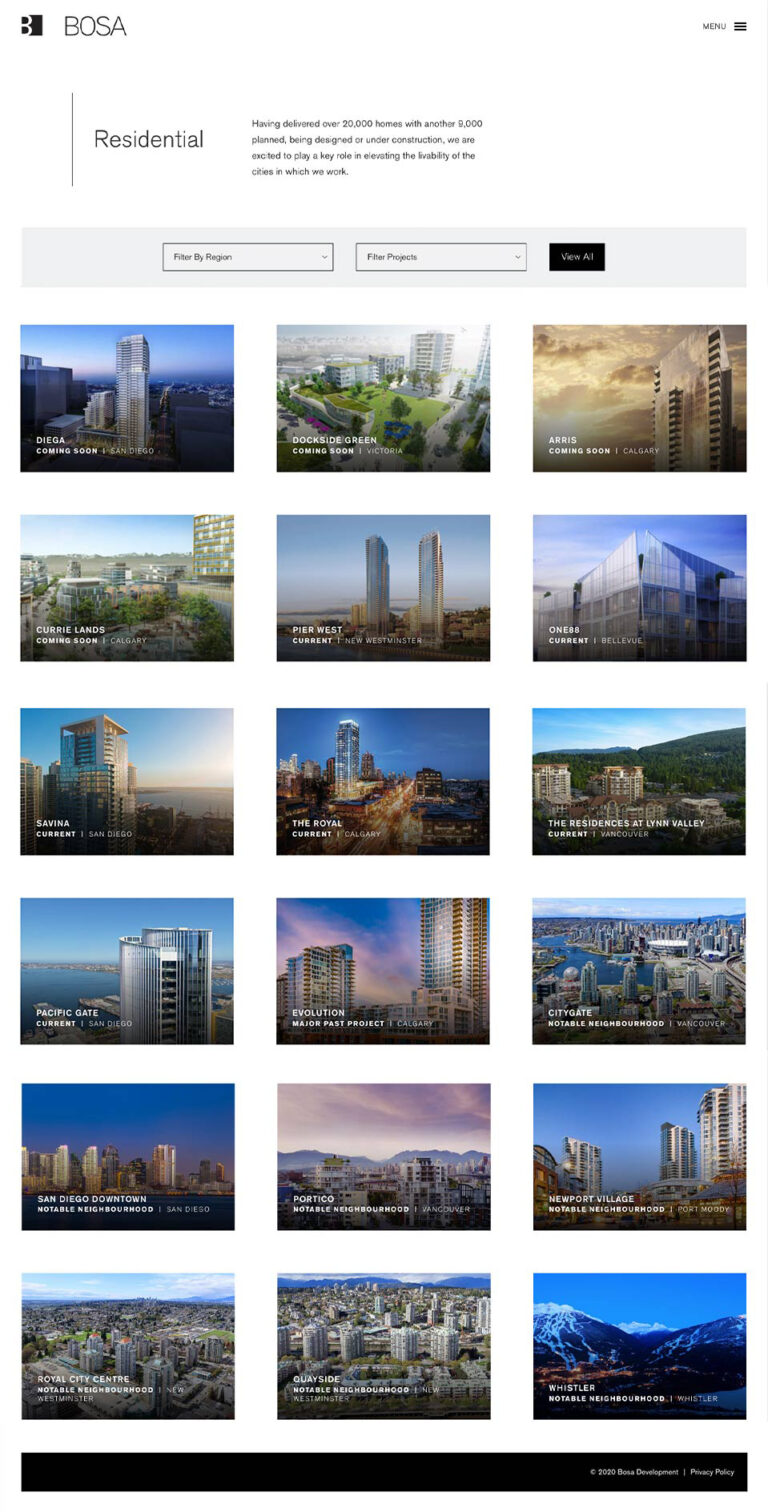The width and height of the screenshot is (768, 1512).
Task: Expand the Filter By Region dropdown
Action: tap(248, 257)
